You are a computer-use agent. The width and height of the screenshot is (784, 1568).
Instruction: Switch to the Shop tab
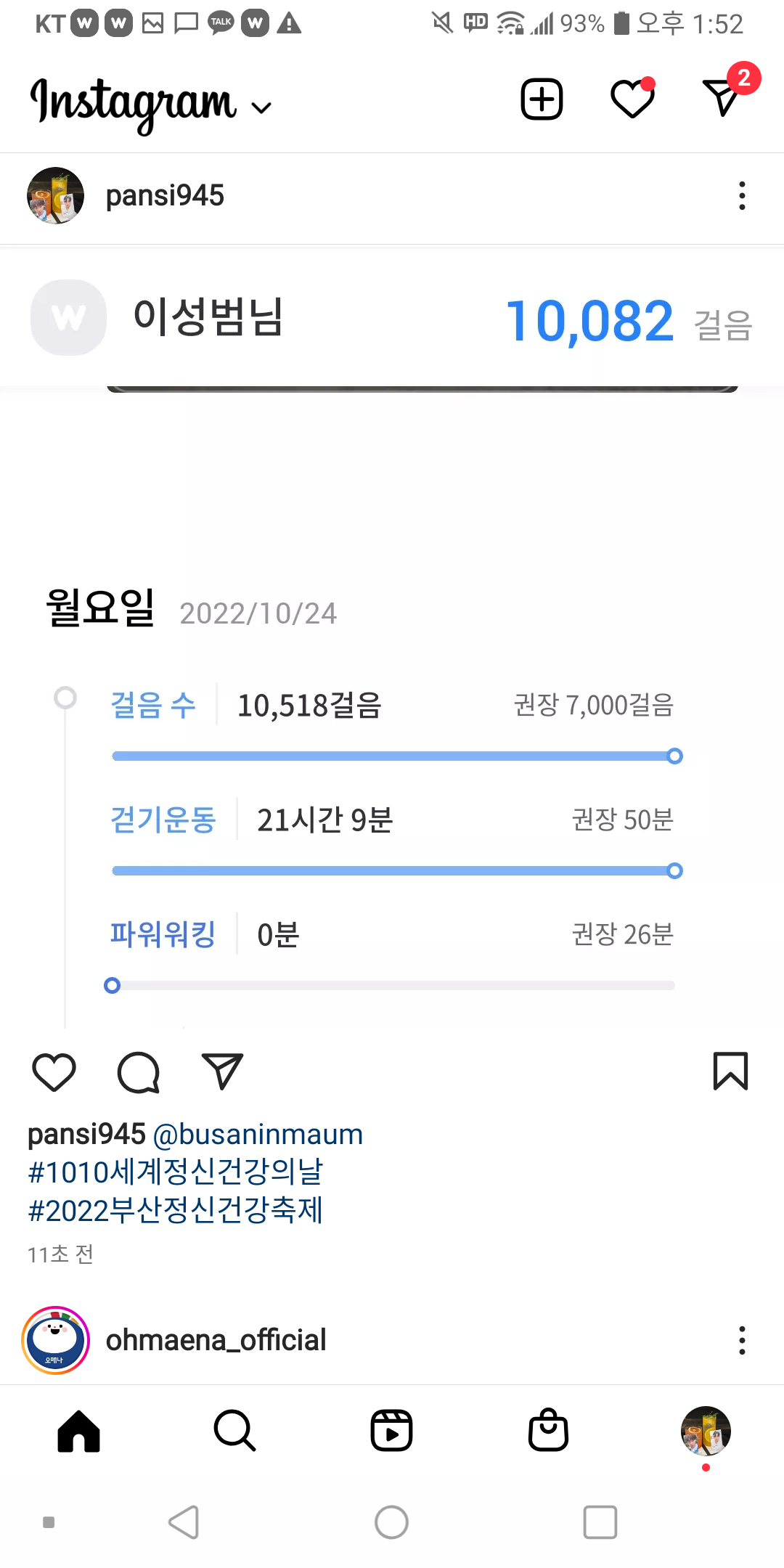[548, 1432]
